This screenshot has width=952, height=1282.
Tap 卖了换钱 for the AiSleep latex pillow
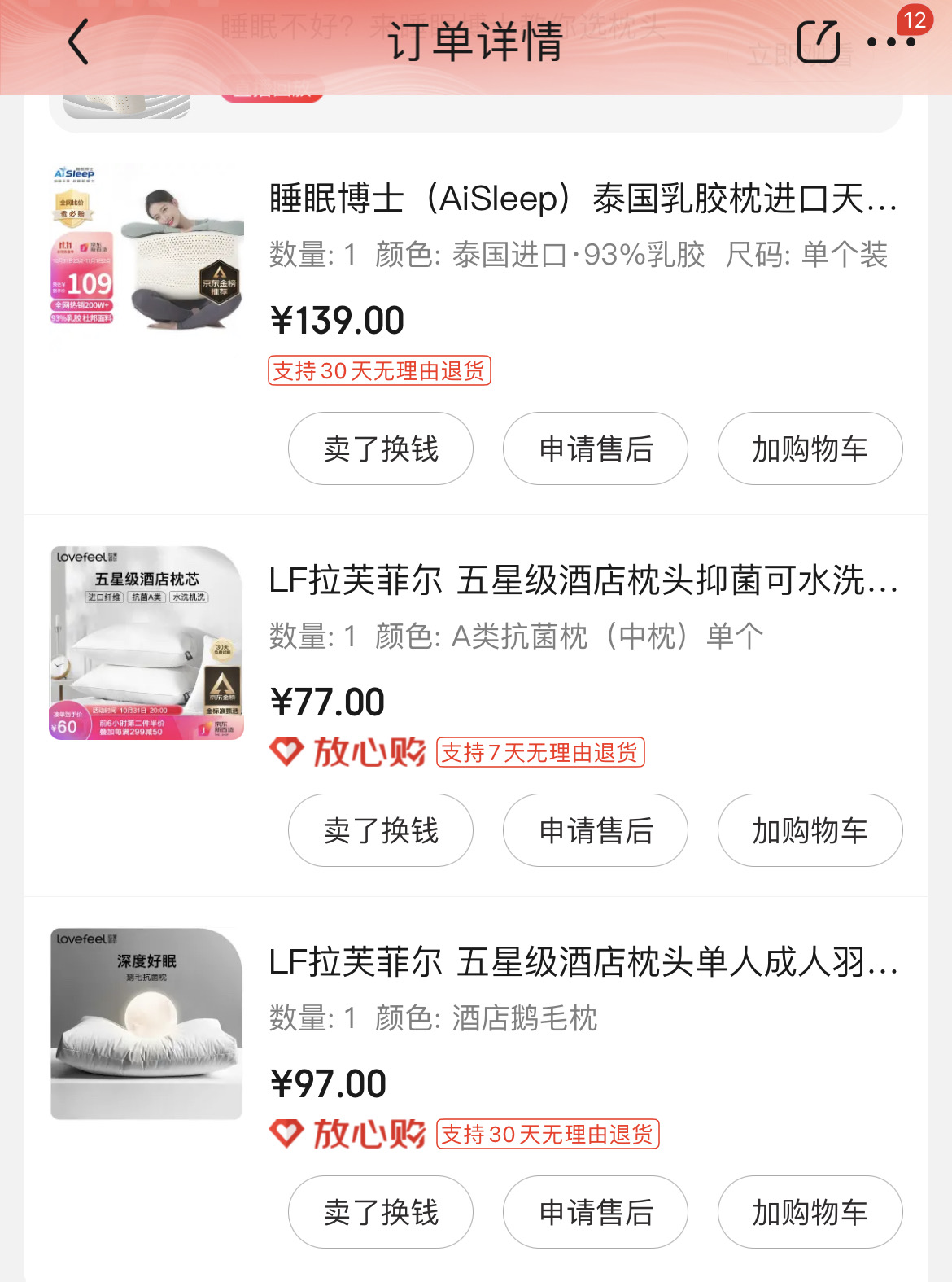381,448
